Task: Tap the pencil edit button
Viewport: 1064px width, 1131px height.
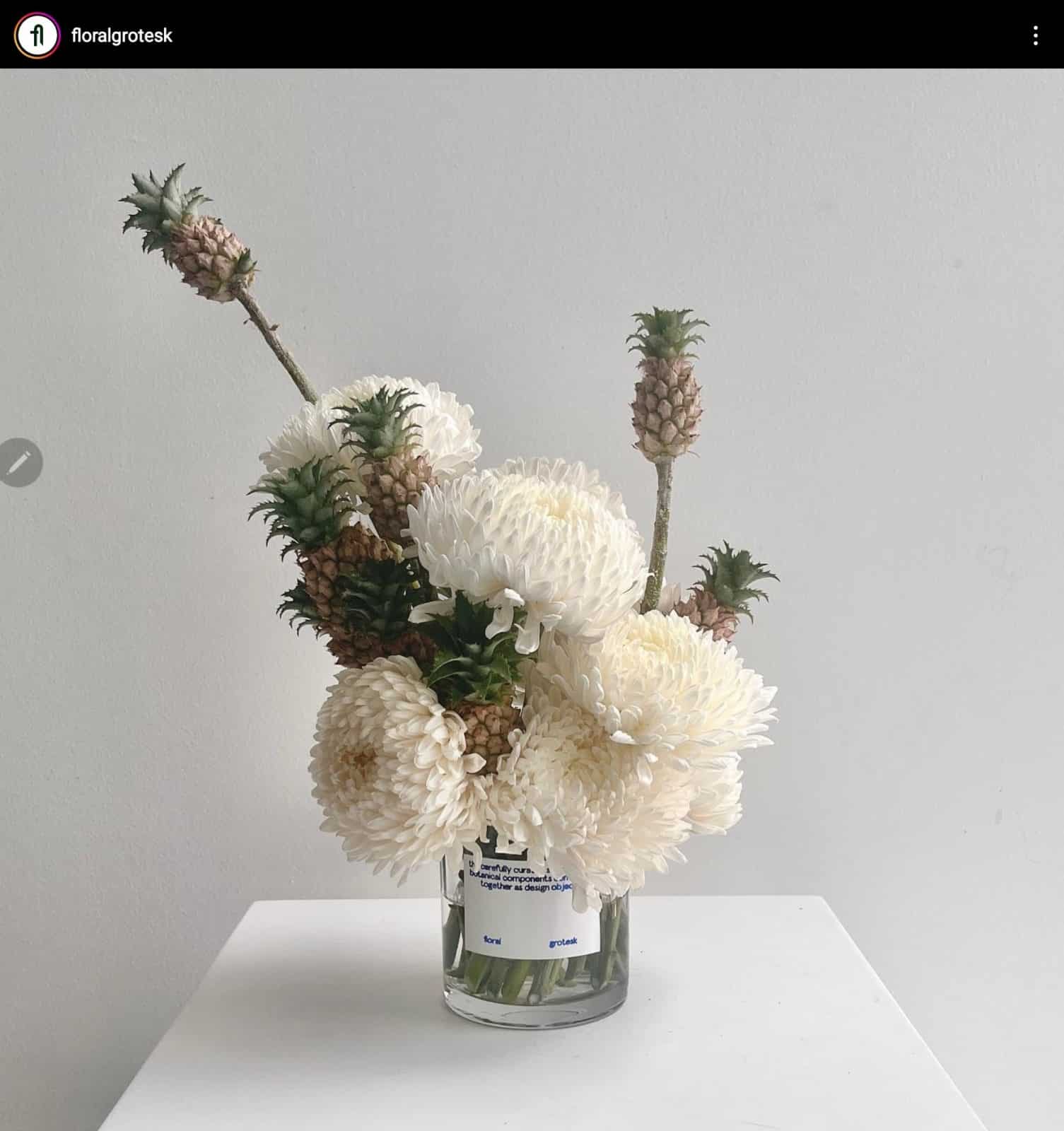Action: 19,463
